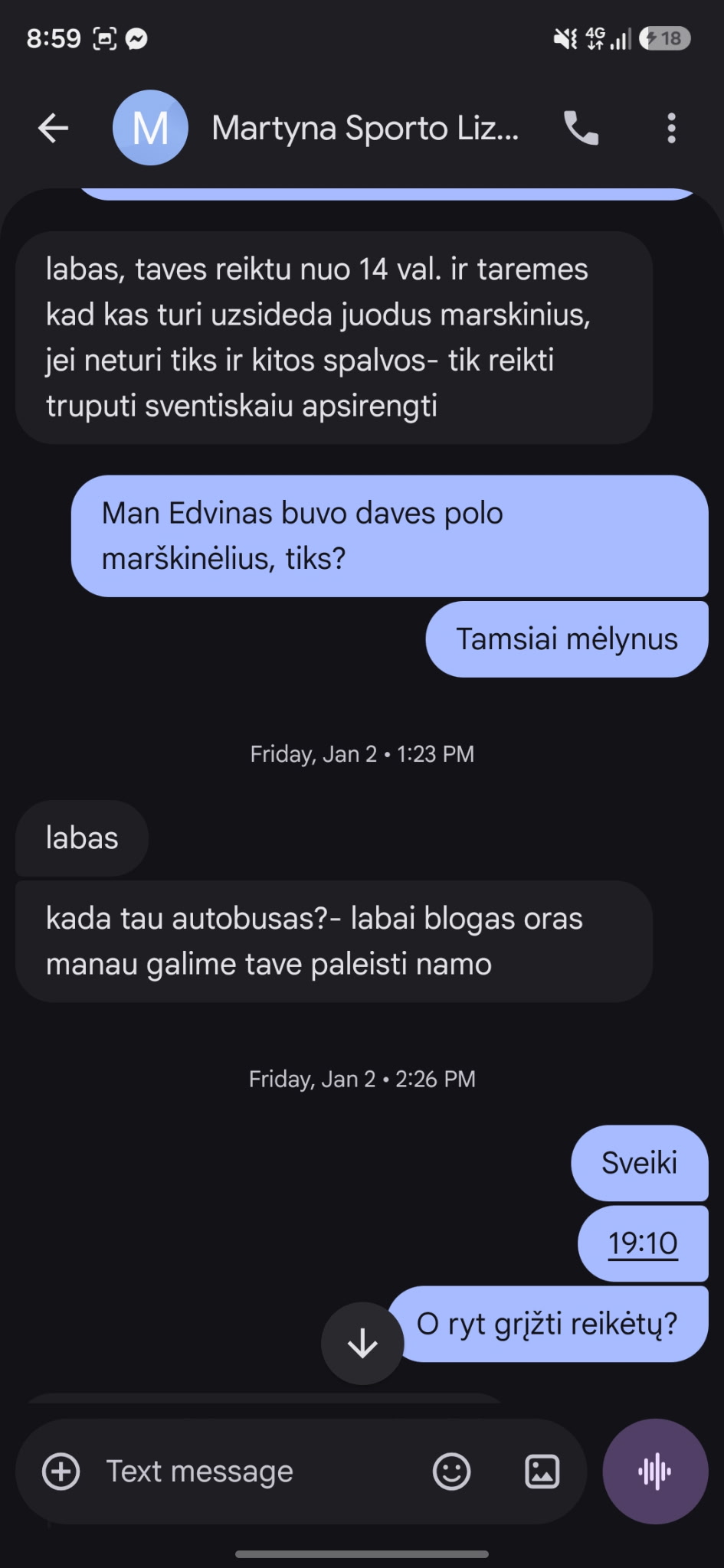
Task: Record a voice message
Action: (x=655, y=1471)
